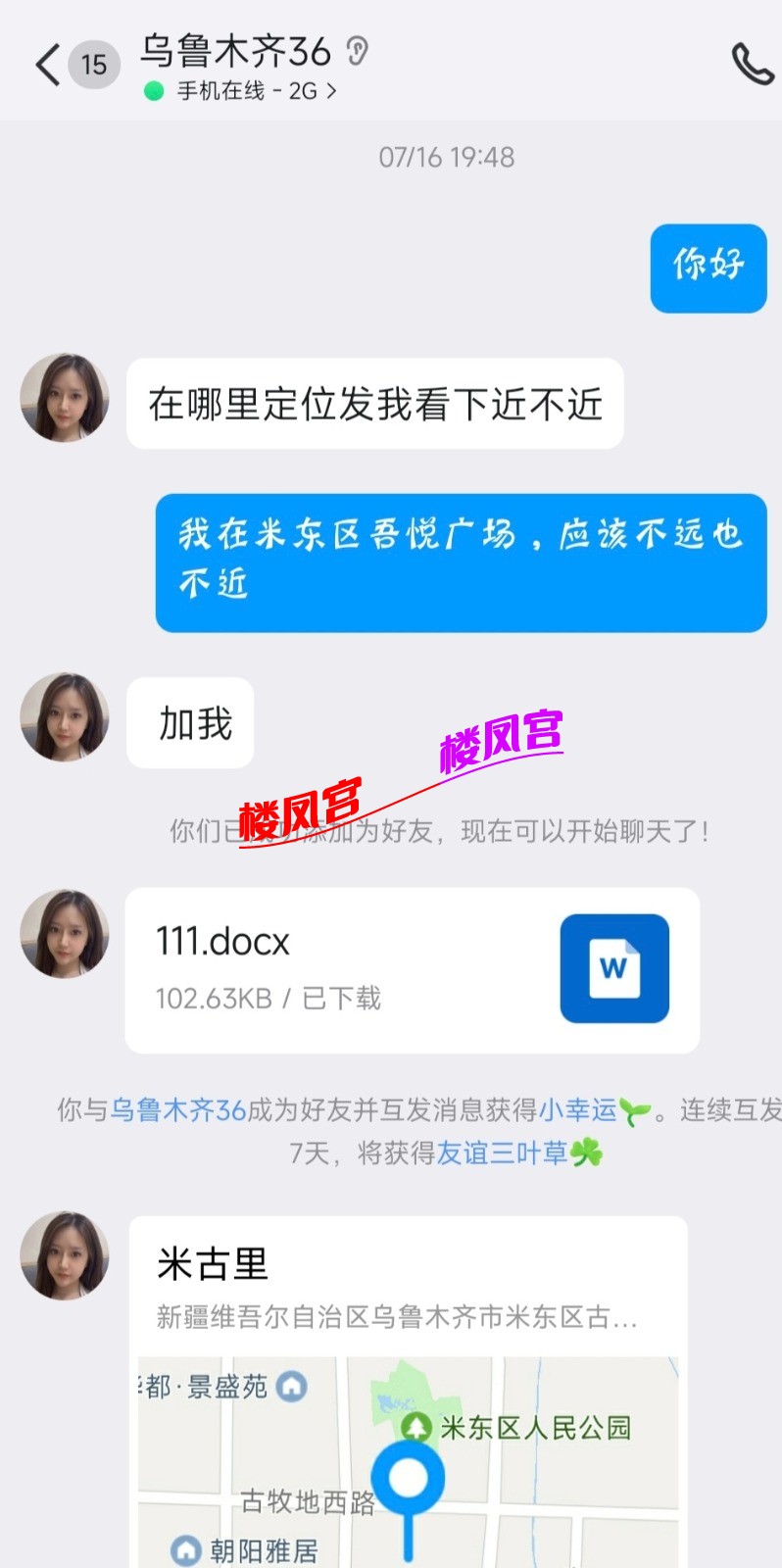Start a voice call with 乌鲁木齐36
The height and width of the screenshot is (1568, 782).
click(x=752, y=65)
